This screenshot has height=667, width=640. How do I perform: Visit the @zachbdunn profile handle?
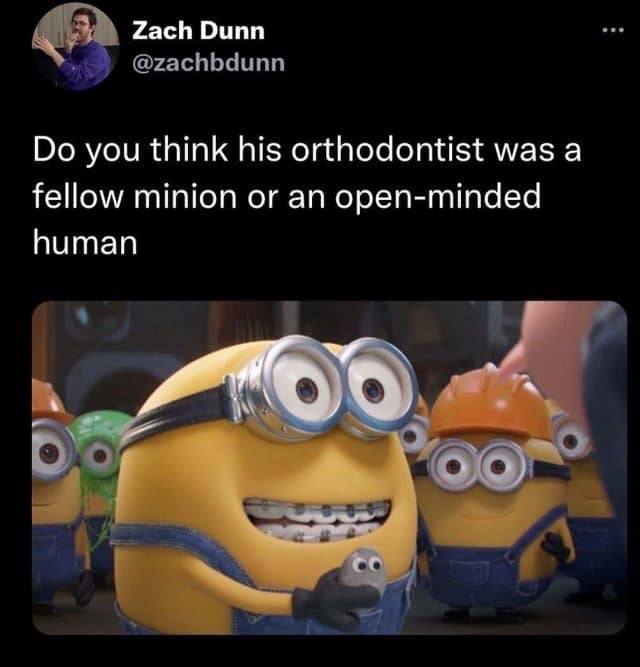click(209, 62)
